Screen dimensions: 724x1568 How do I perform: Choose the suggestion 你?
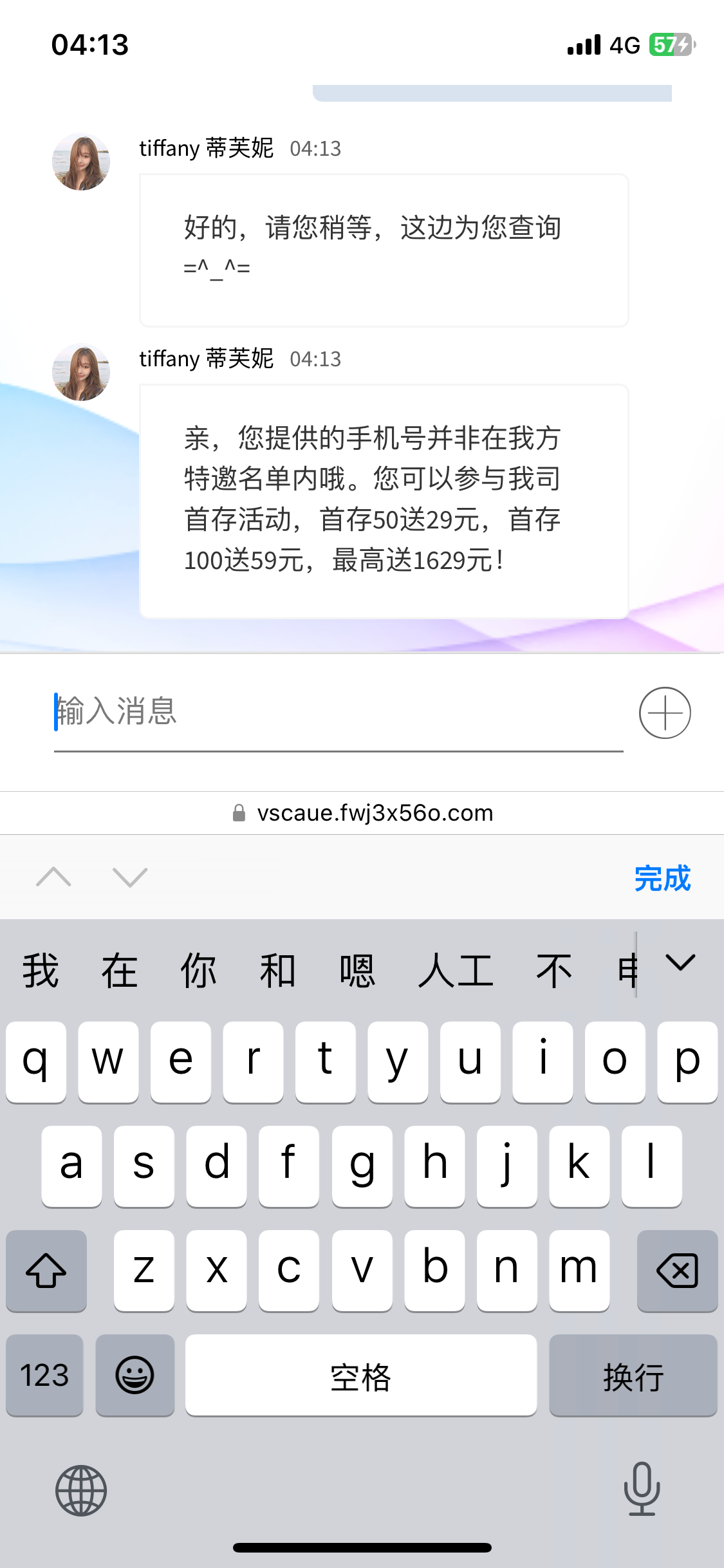198,971
